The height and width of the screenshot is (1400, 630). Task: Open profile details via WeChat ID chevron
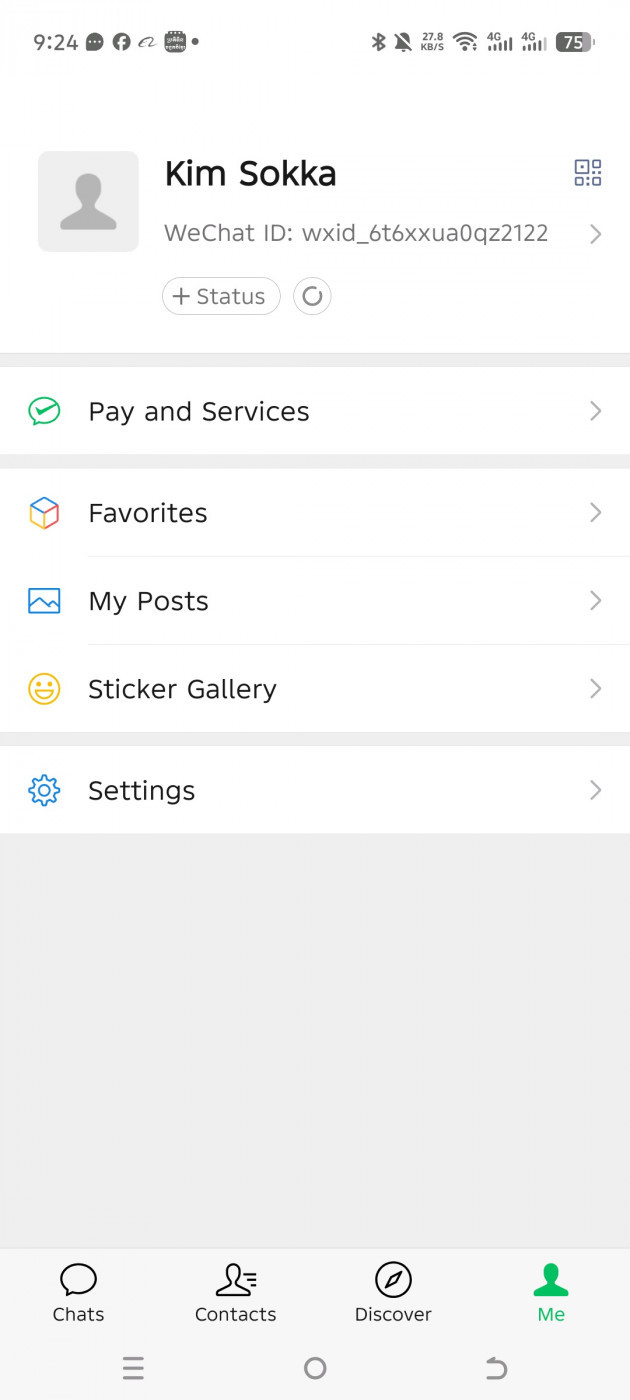(x=596, y=234)
